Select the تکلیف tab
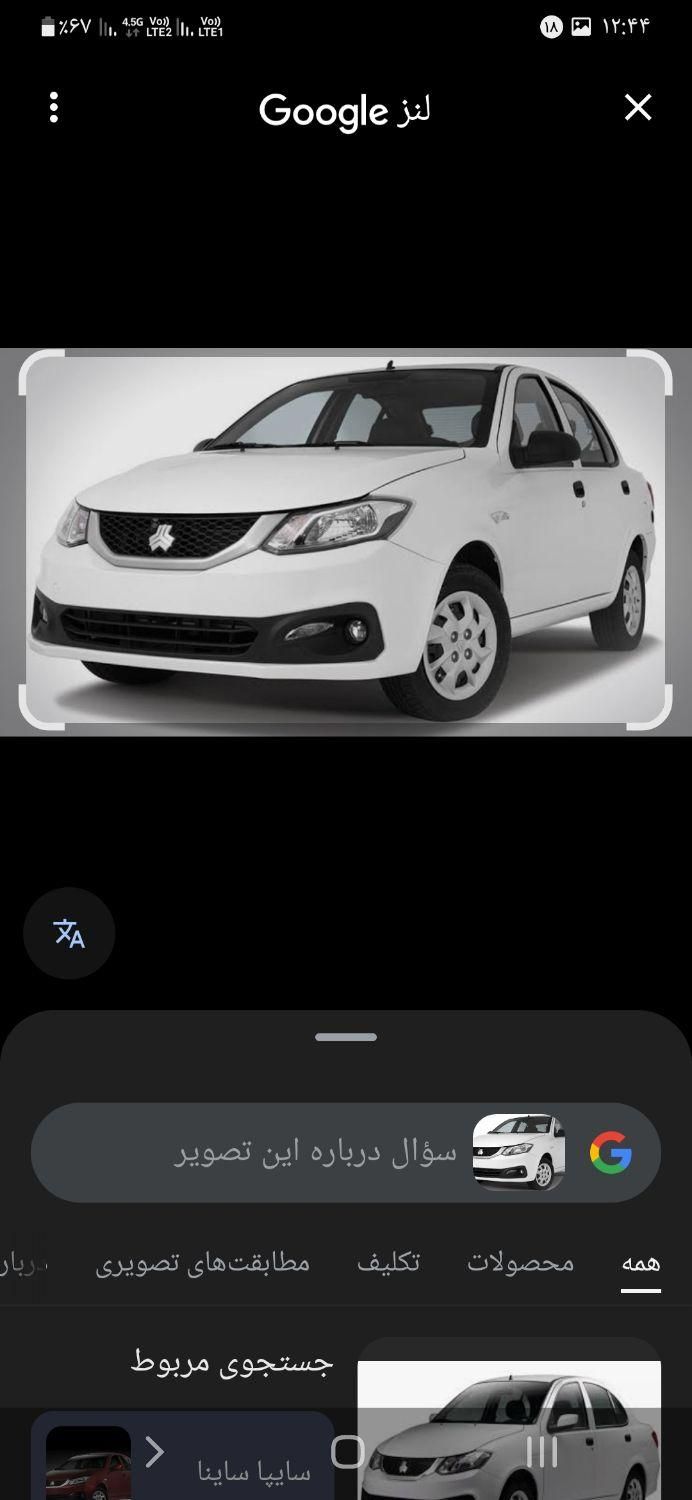 [388, 1263]
